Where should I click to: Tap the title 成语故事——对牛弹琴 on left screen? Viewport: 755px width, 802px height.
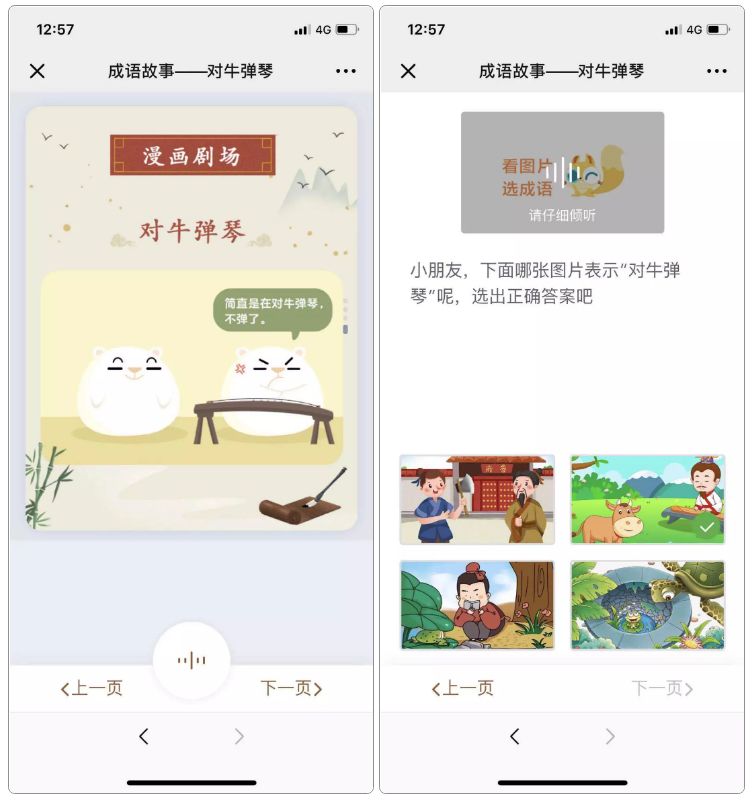click(190, 70)
